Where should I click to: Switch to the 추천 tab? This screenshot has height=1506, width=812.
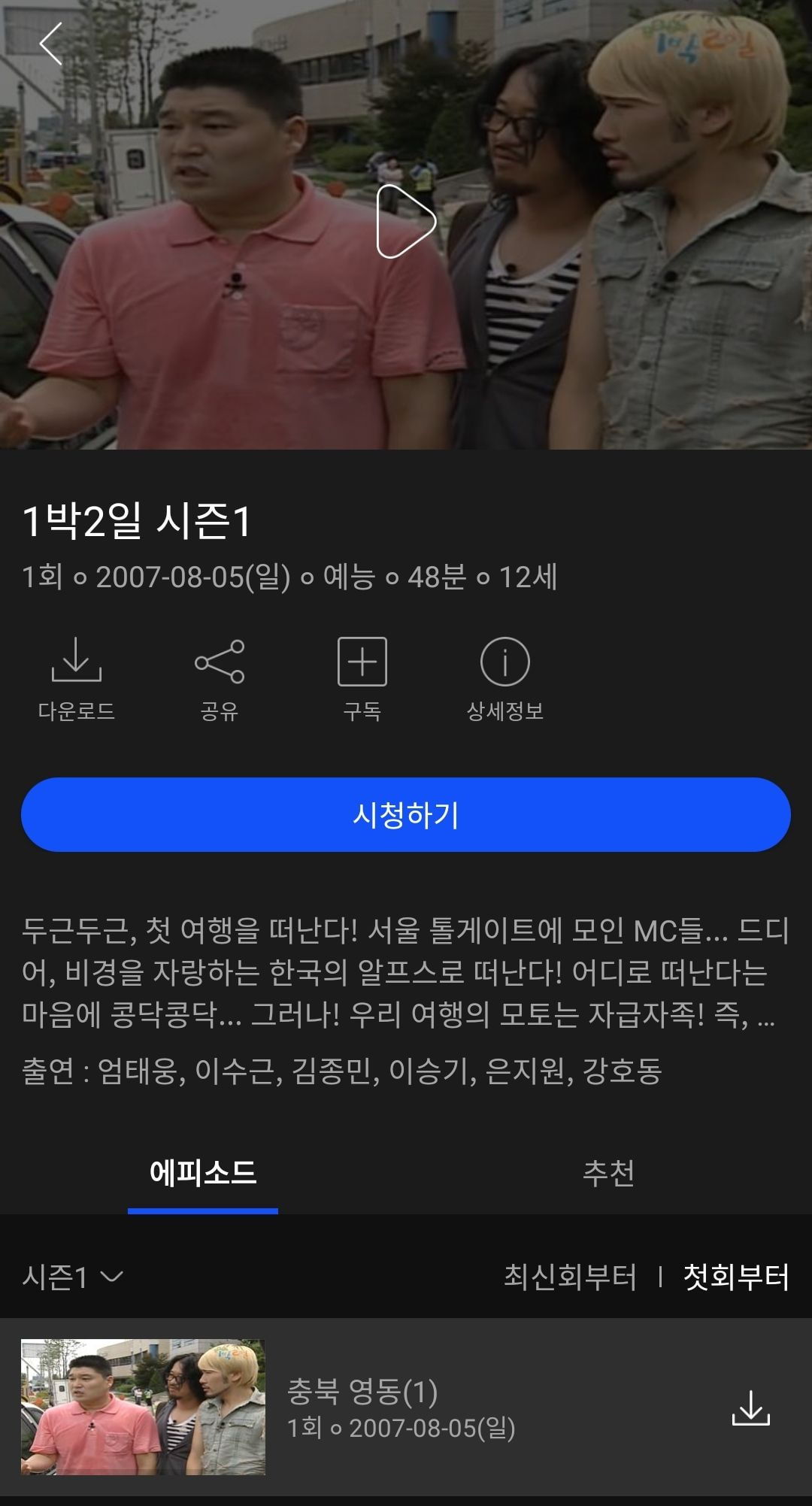pos(608,1173)
